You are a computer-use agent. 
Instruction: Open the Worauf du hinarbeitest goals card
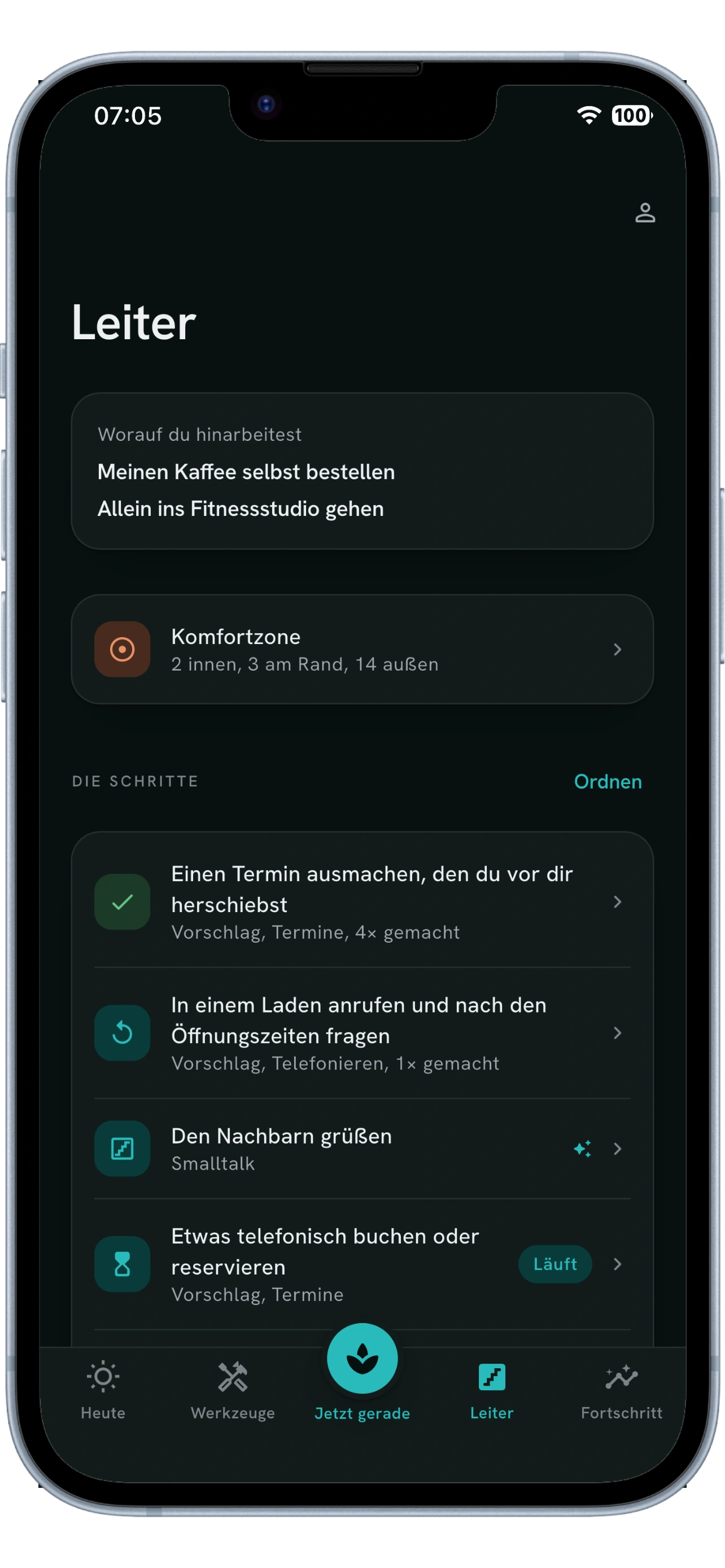pyautogui.click(x=362, y=471)
